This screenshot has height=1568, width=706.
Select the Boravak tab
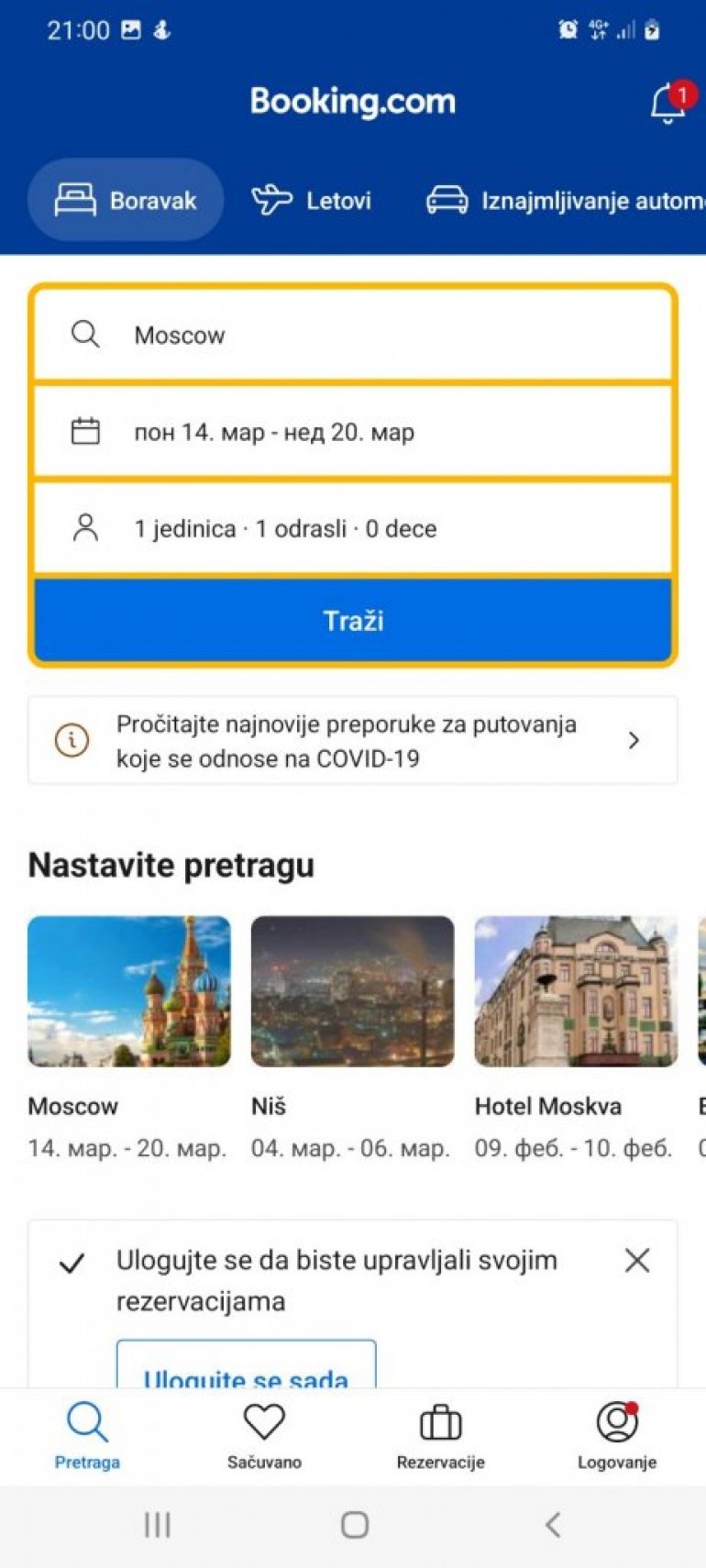(126, 200)
